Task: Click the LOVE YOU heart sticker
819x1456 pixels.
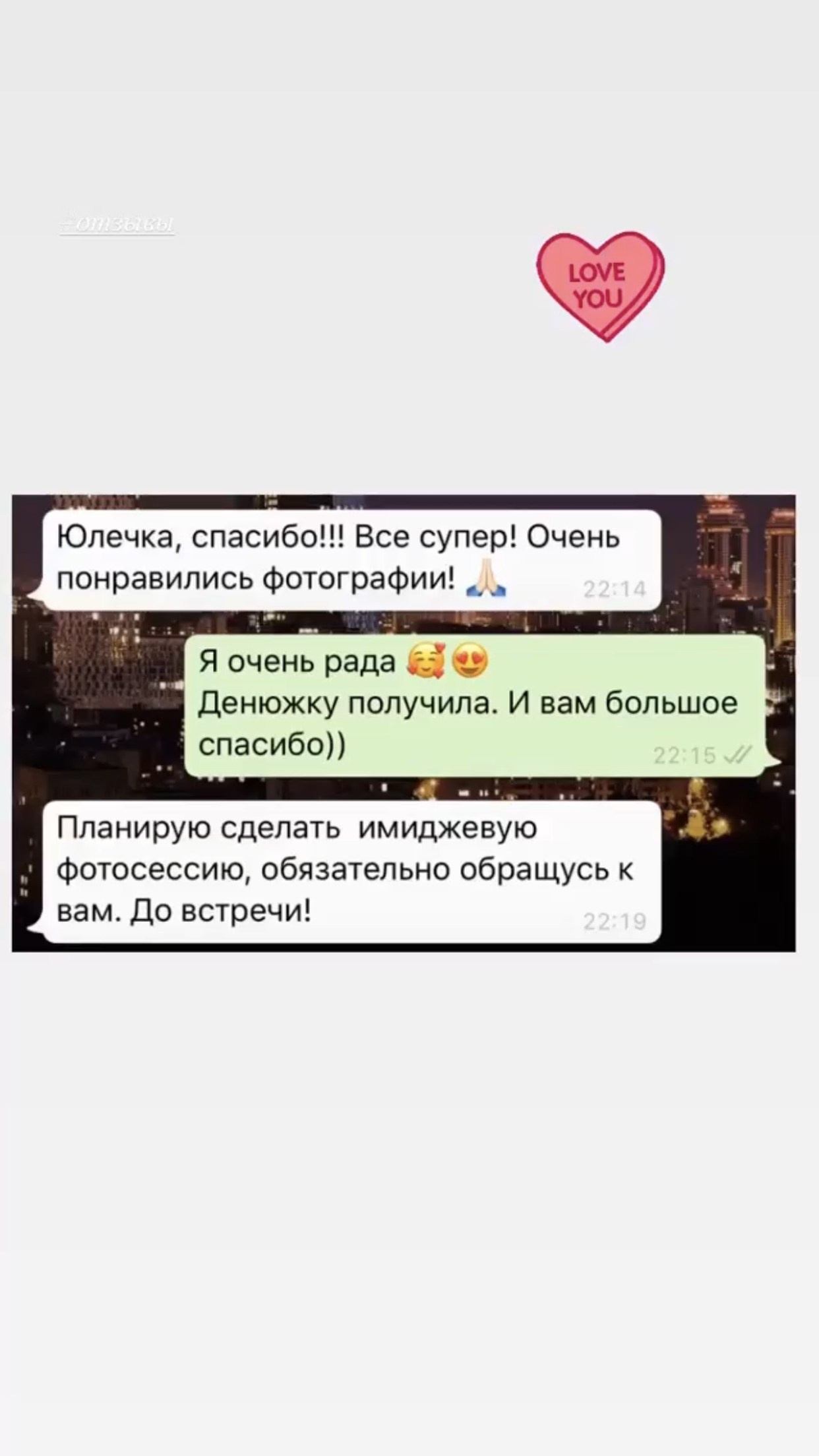Action: [601, 285]
